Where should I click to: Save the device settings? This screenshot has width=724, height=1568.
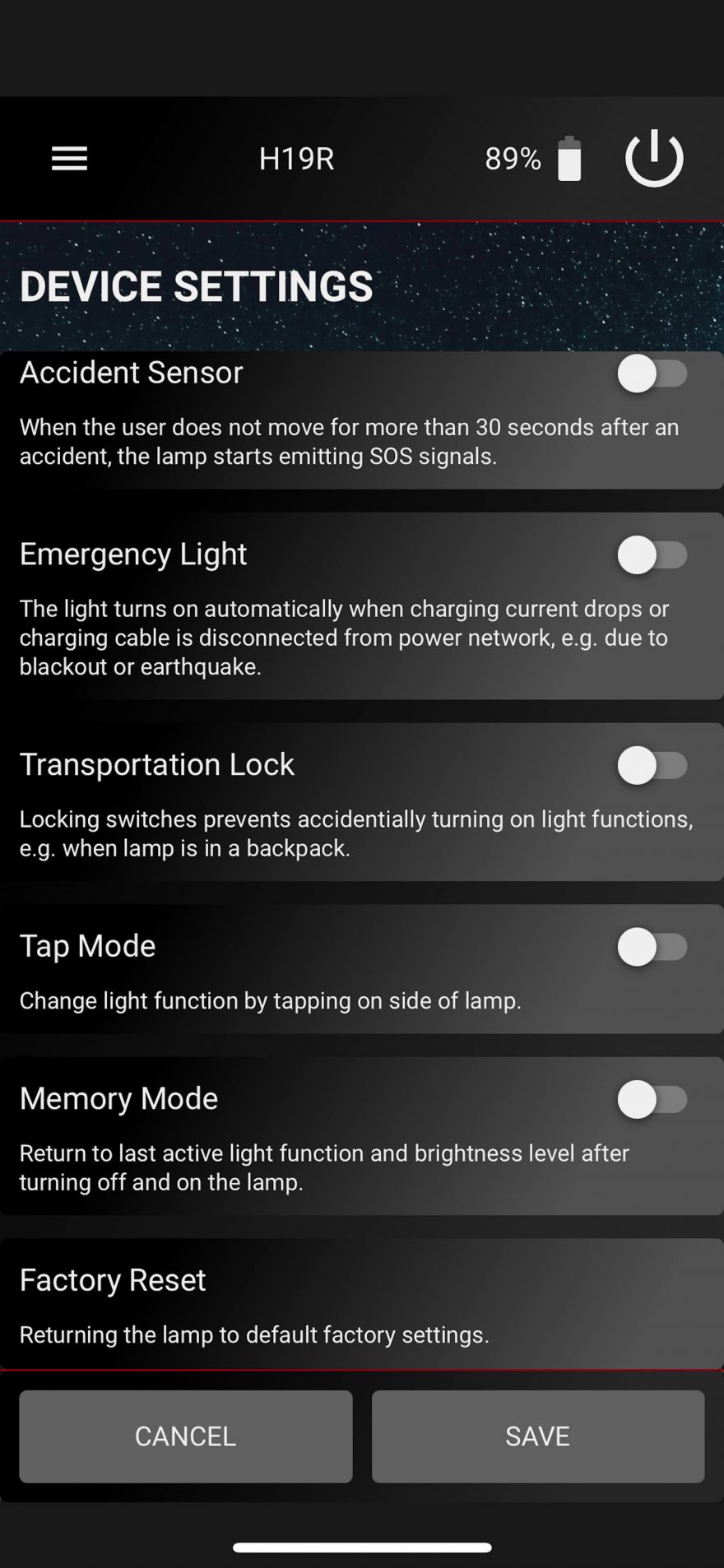(x=537, y=1436)
